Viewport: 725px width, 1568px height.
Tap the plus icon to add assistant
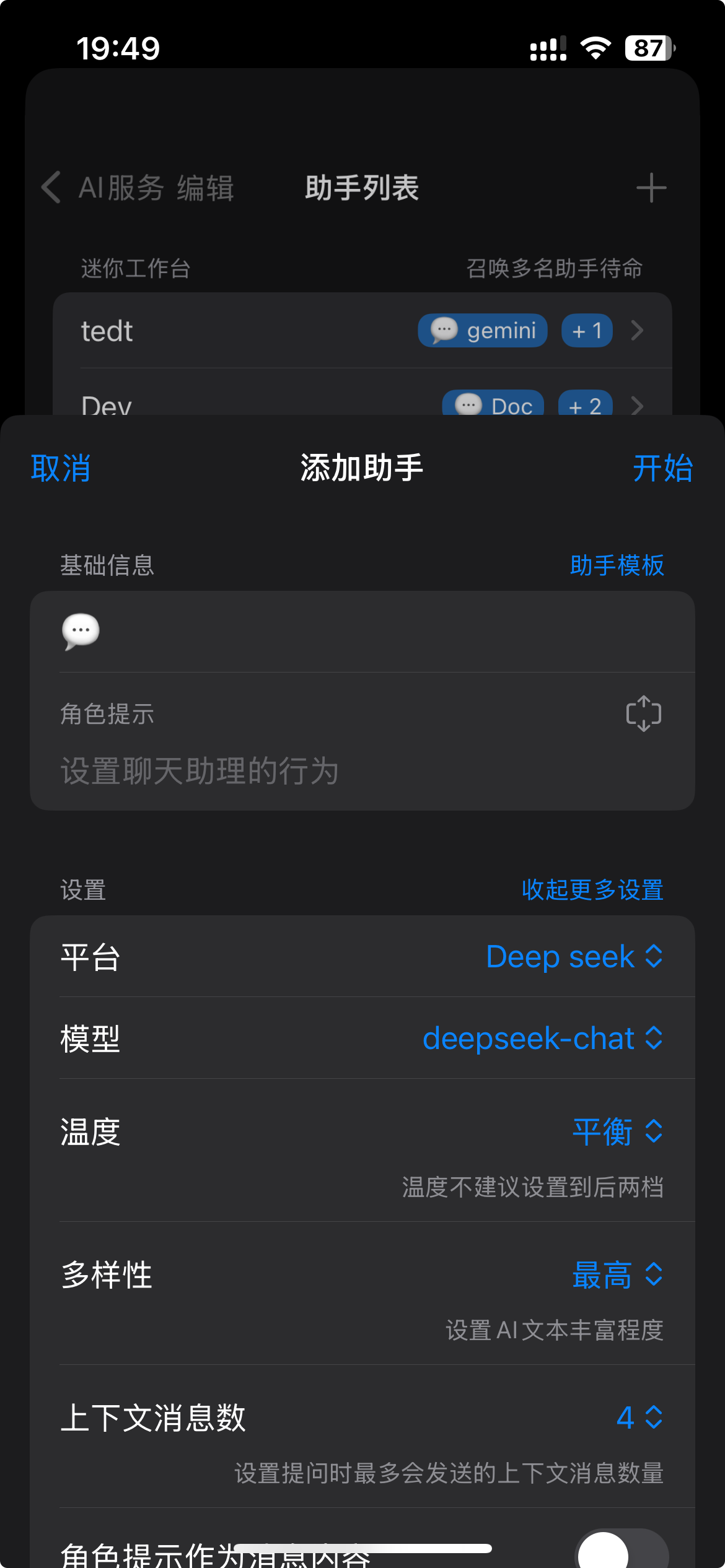(x=652, y=188)
